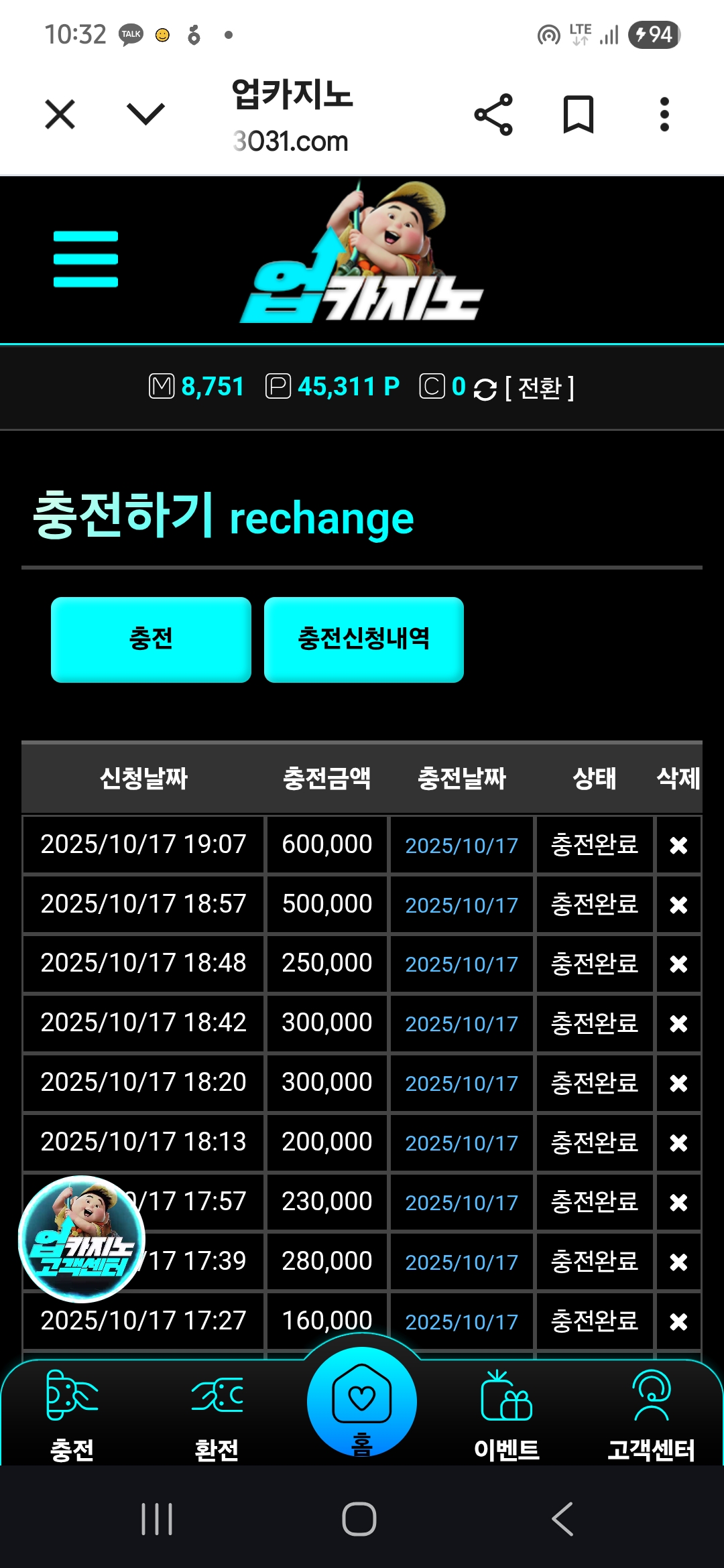Switch to 충전신청내역 history
724x1568 pixels.
click(x=363, y=639)
